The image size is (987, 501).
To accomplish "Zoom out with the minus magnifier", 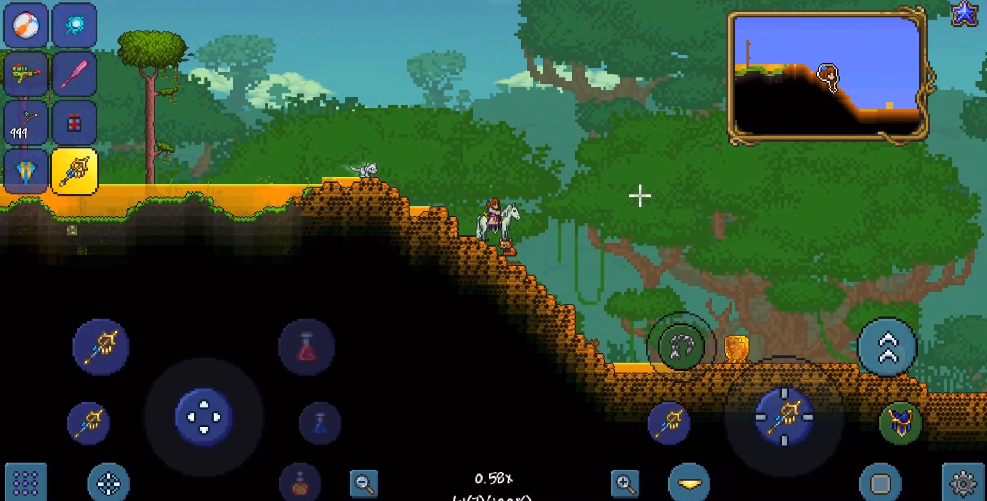I will click(x=364, y=483).
